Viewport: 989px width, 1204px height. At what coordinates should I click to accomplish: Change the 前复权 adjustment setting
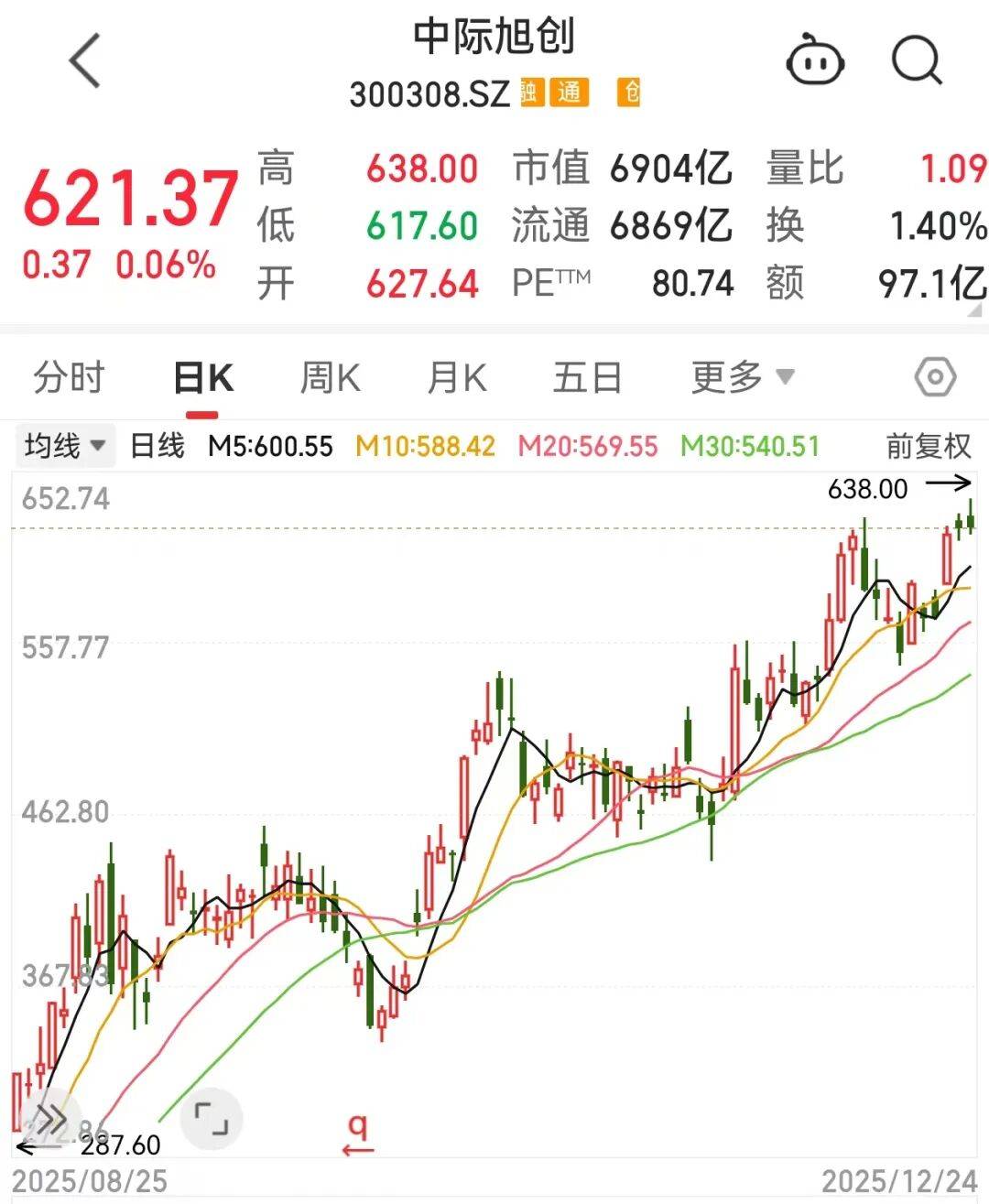[x=928, y=447]
